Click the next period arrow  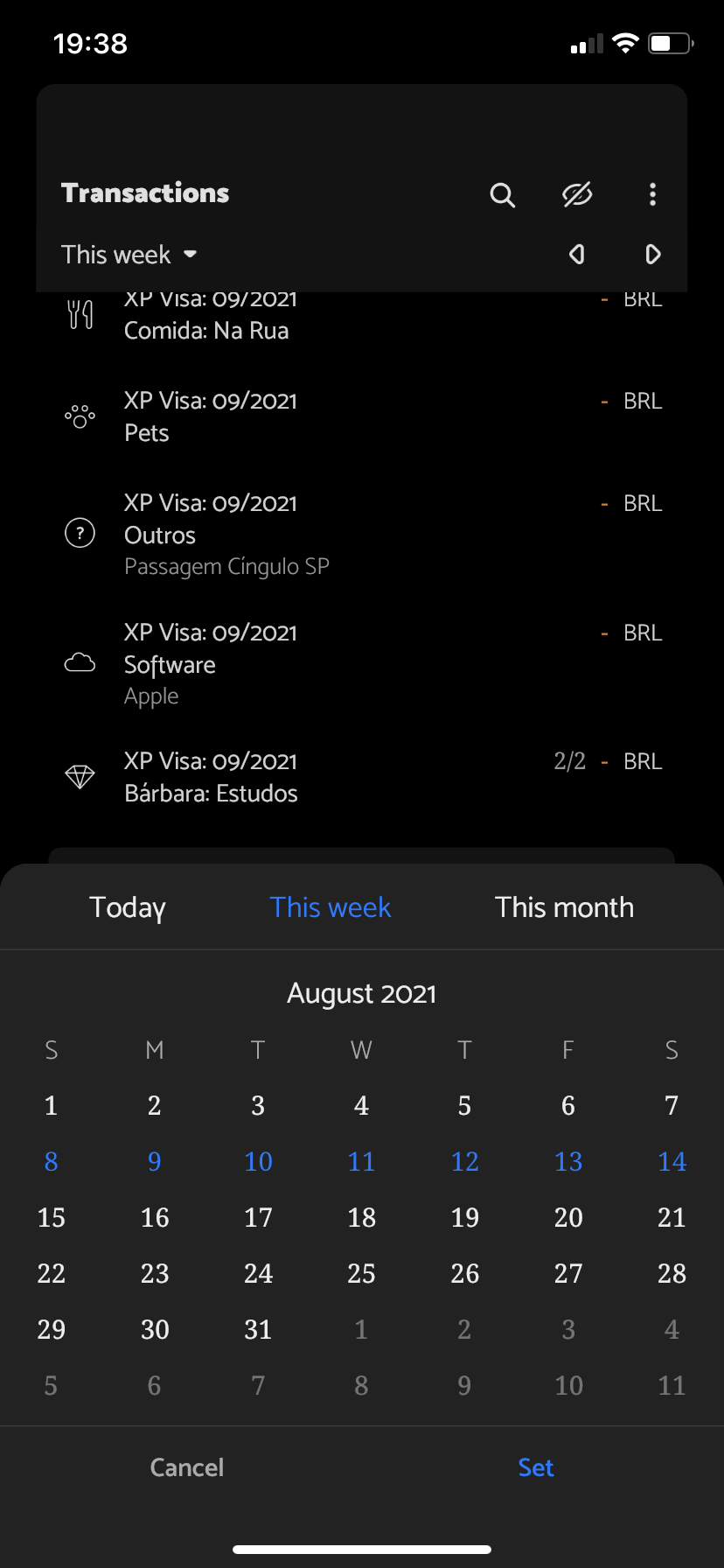point(652,254)
